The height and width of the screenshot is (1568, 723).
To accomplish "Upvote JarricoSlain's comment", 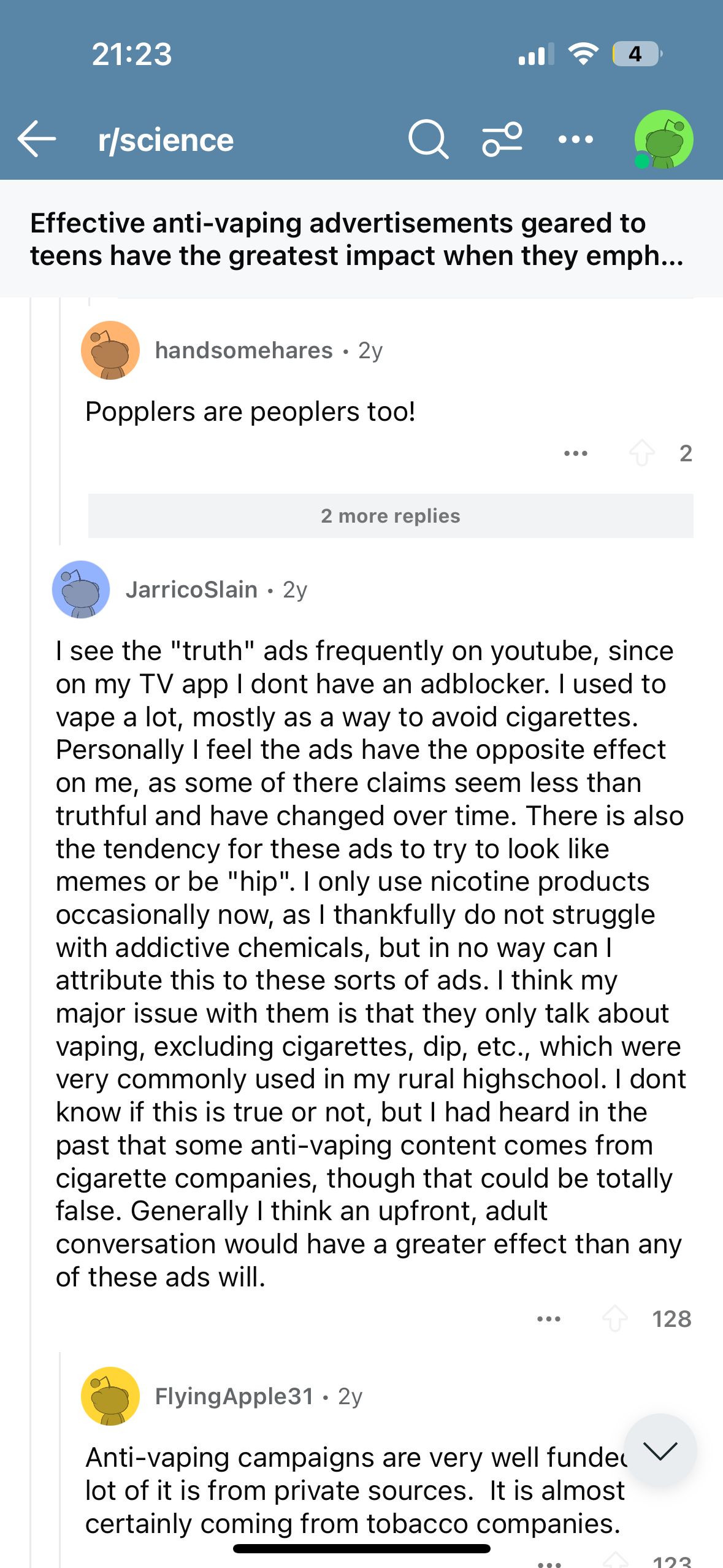I will 614,1319.
